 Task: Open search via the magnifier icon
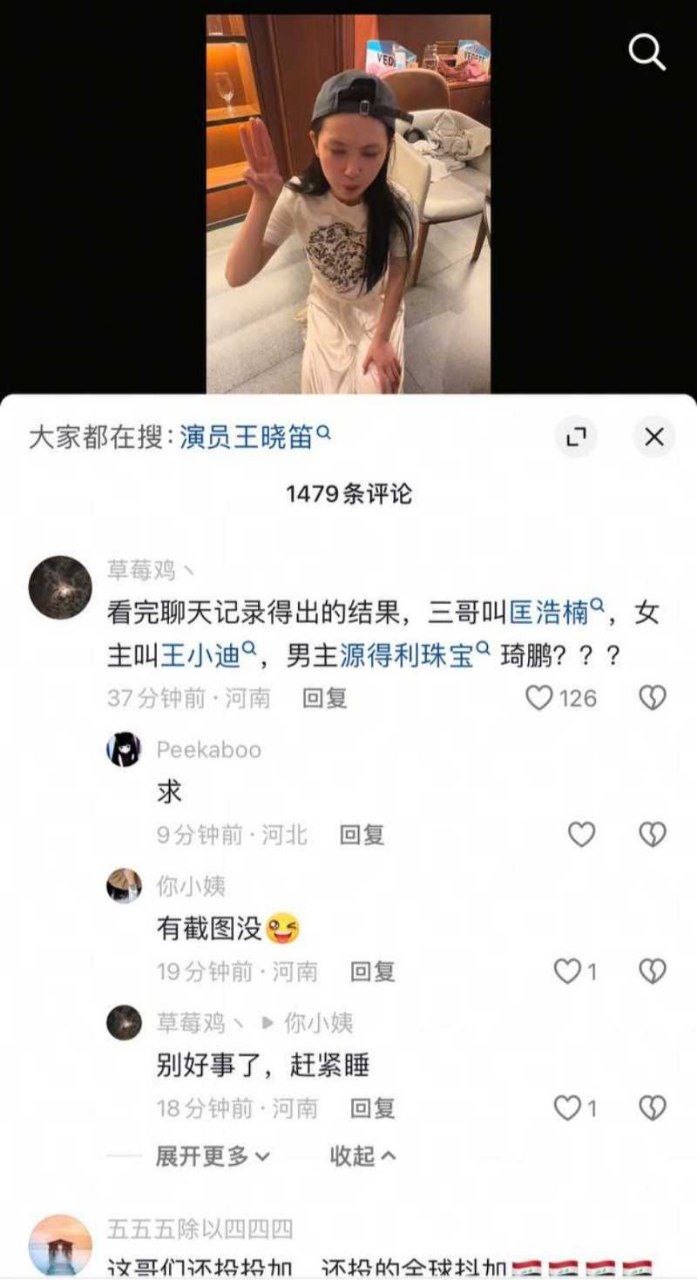coord(646,53)
